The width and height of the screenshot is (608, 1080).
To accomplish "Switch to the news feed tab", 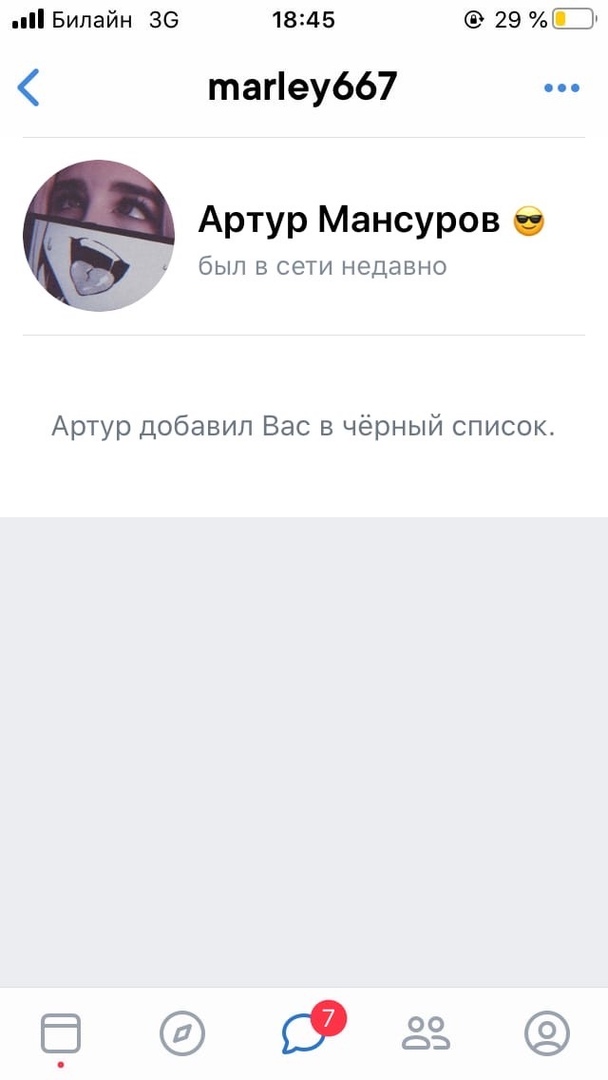I will coord(61,1033).
